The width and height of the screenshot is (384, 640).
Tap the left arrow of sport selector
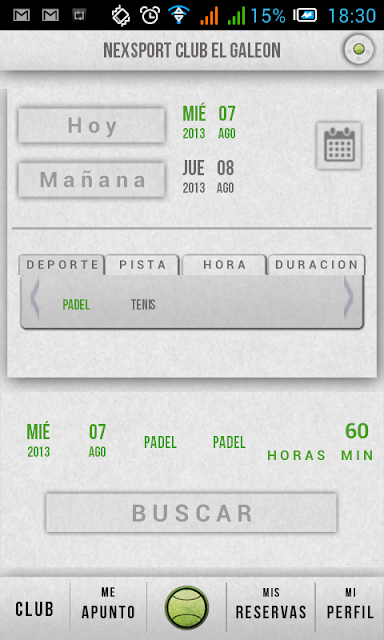tap(35, 298)
